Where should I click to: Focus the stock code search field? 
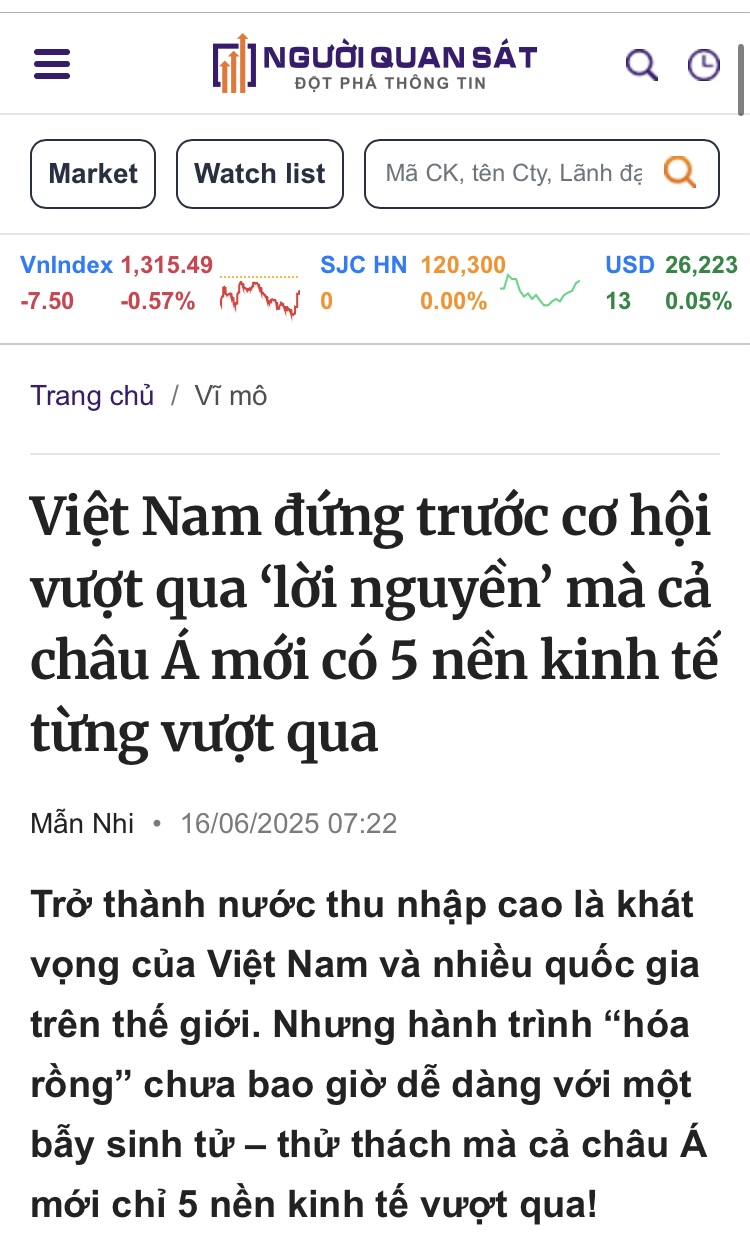point(514,174)
